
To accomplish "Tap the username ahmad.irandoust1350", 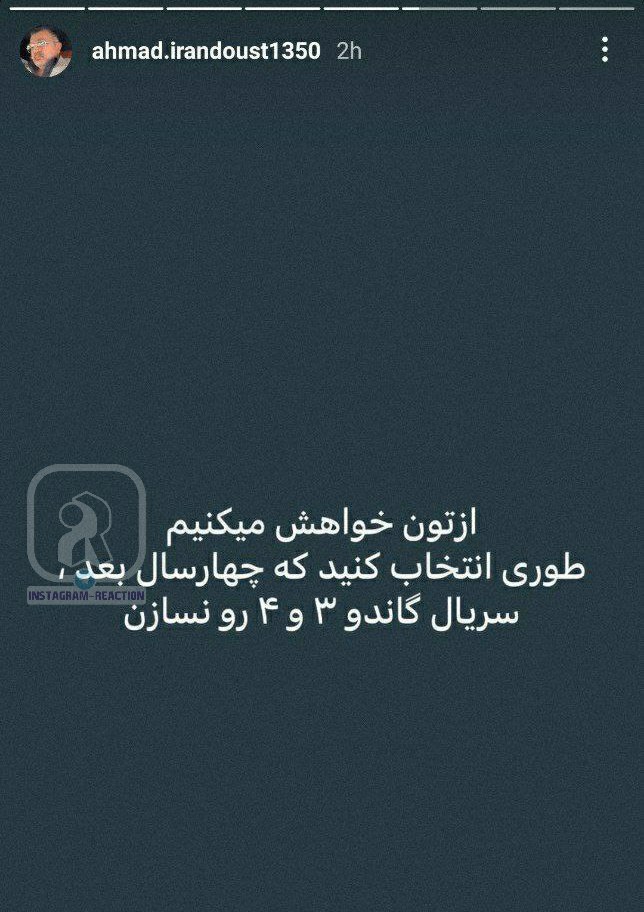I will [206, 51].
